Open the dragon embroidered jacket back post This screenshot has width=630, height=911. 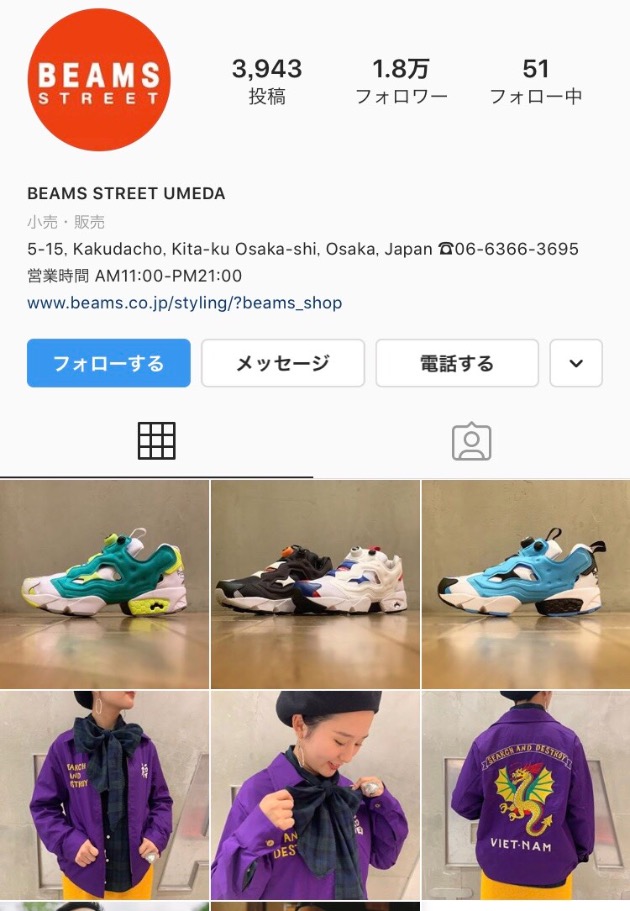(525, 795)
